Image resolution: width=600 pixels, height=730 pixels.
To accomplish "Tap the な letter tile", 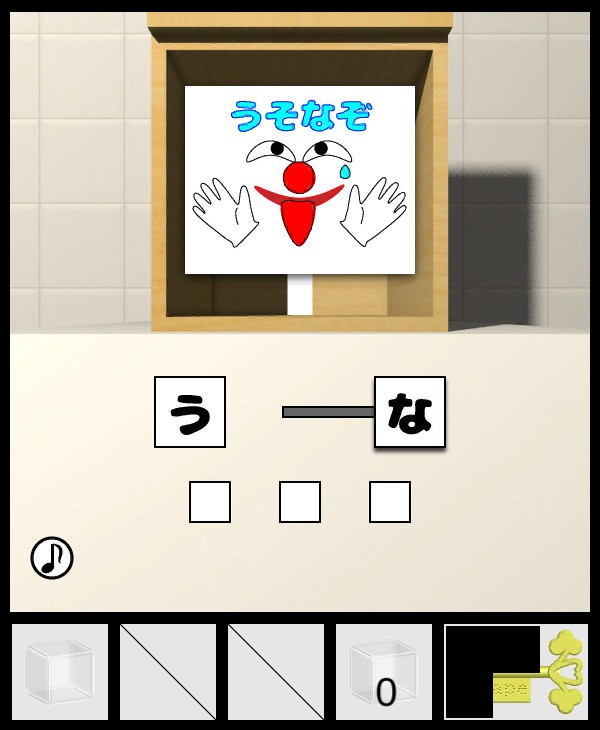I will click(x=410, y=412).
